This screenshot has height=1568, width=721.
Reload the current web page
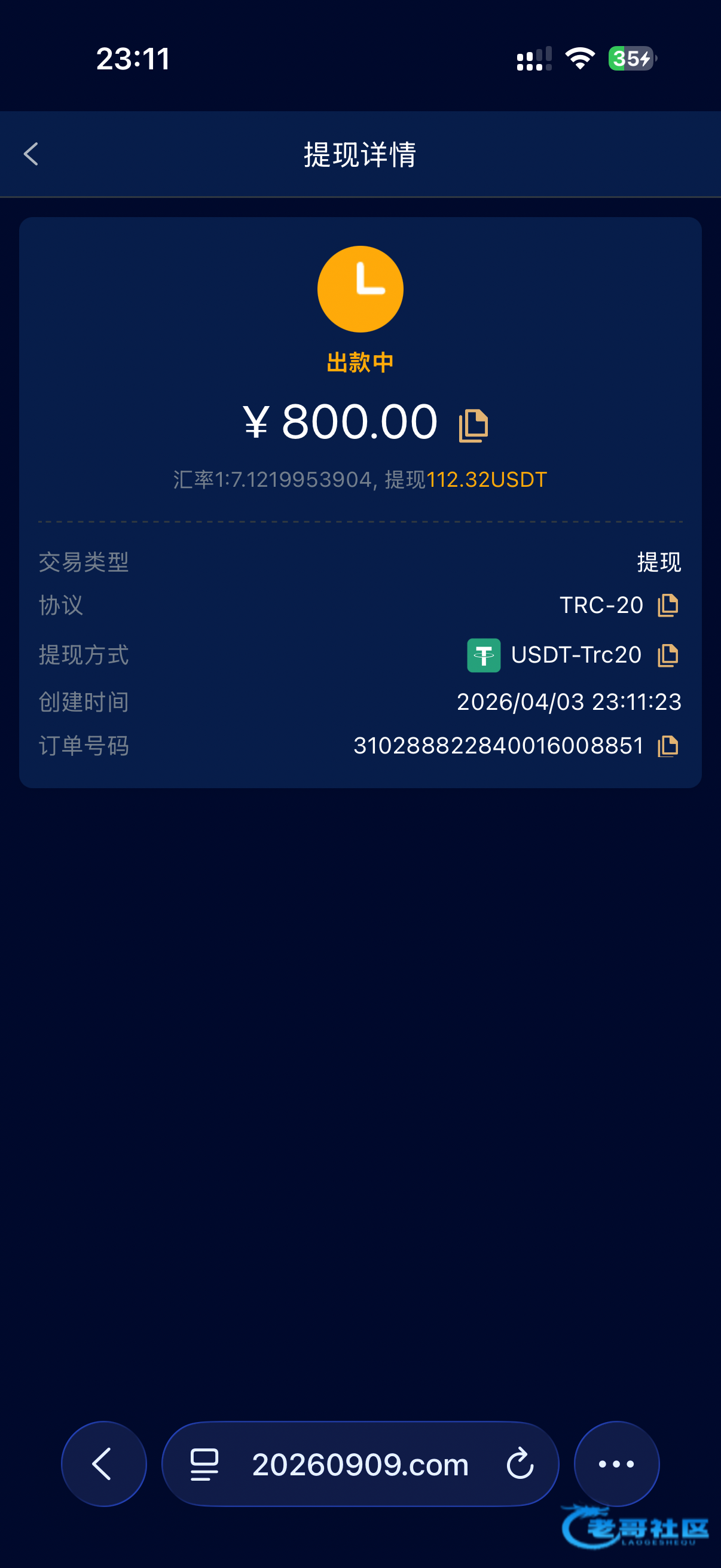520,1464
